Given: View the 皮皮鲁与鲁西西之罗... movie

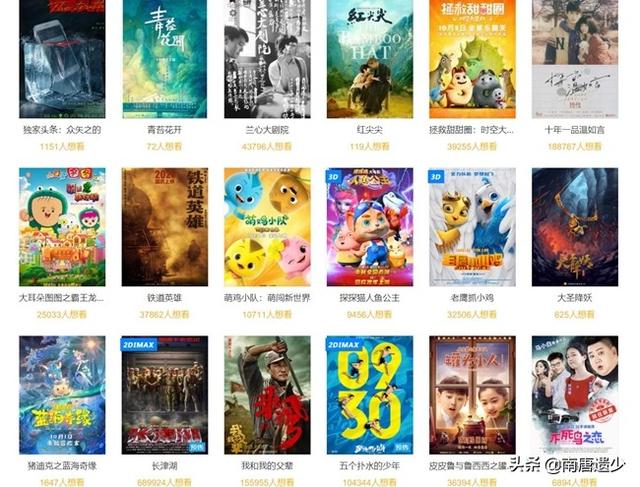Looking at the screenshot, I should pos(472,395).
